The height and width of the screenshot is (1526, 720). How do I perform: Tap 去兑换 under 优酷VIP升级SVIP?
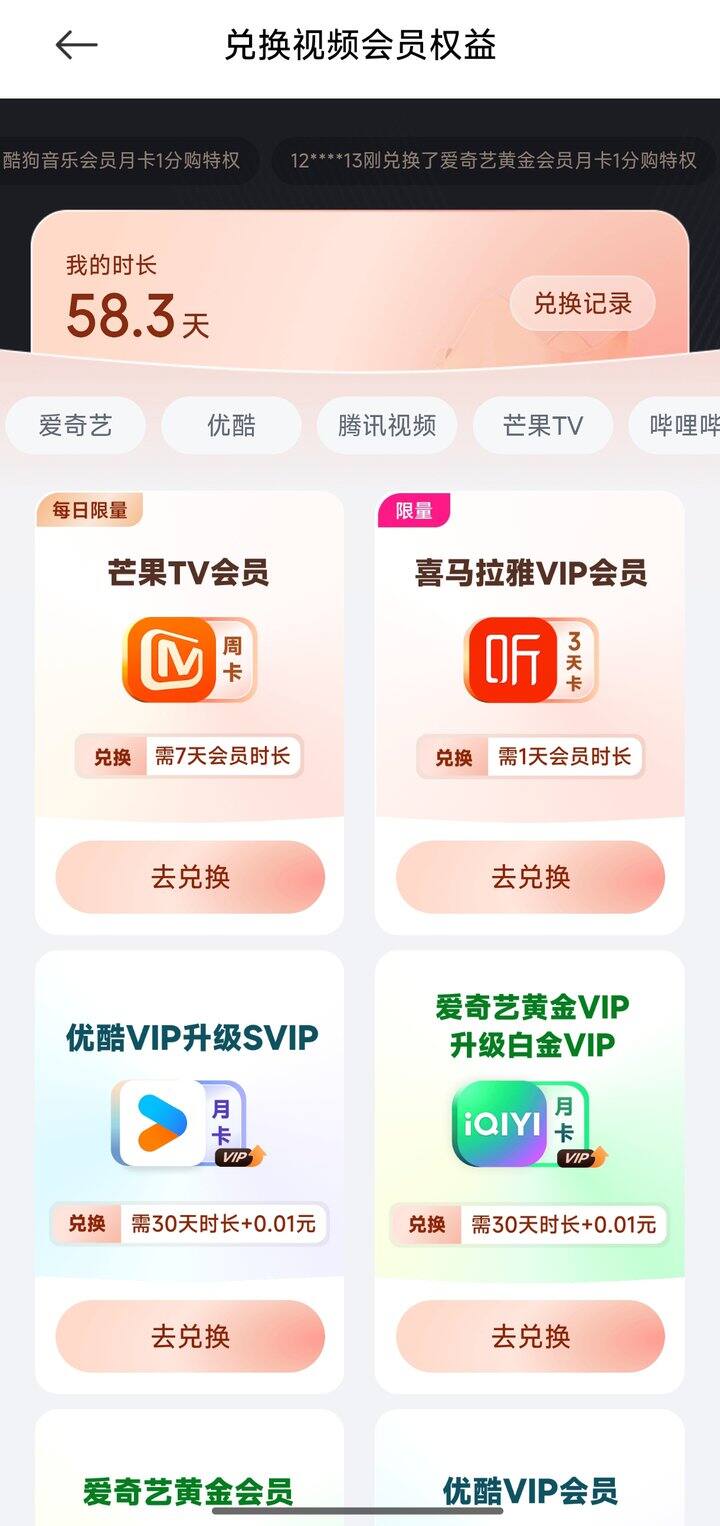click(190, 1336)
